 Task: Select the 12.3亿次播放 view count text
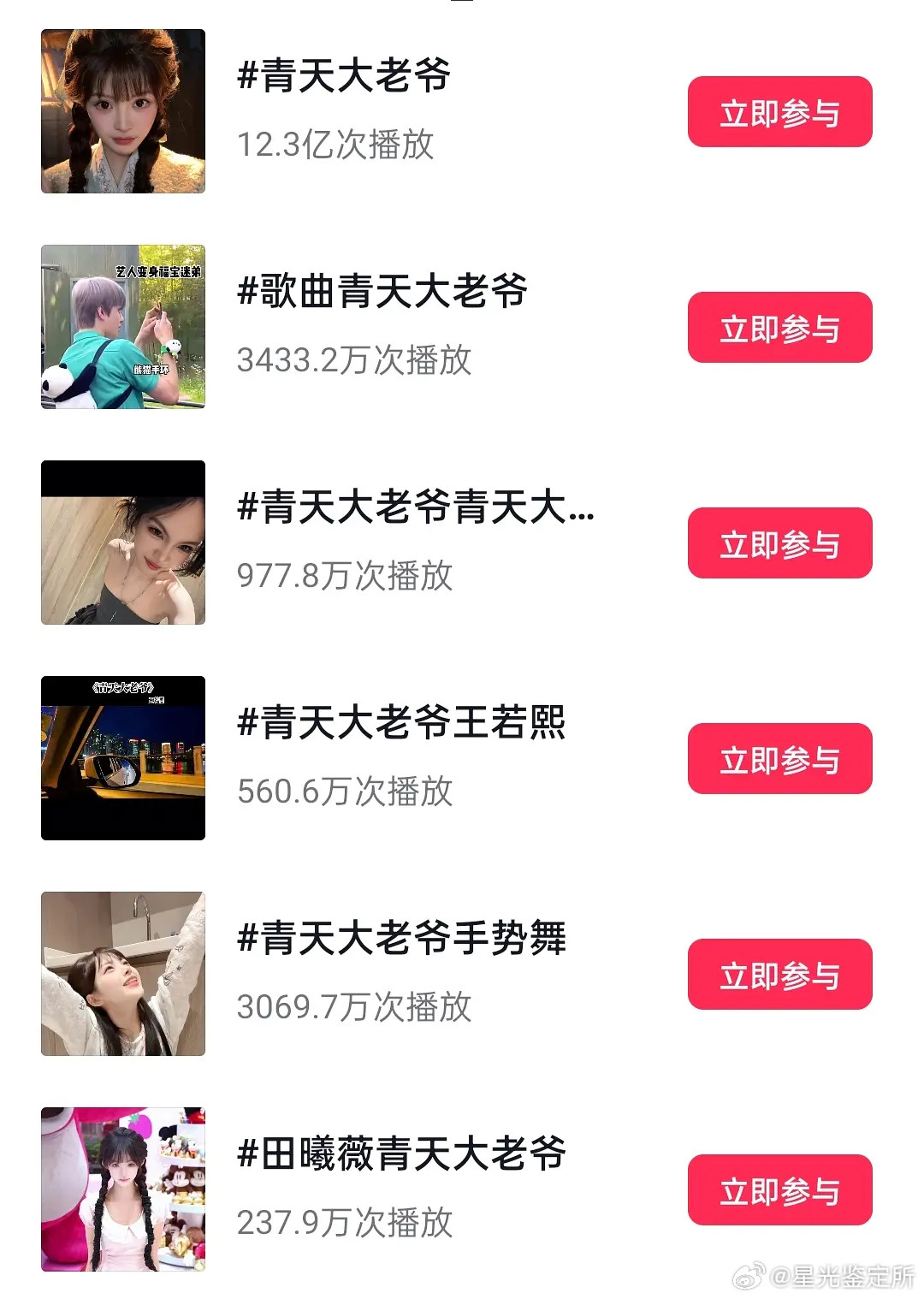[x=335, y=146]
